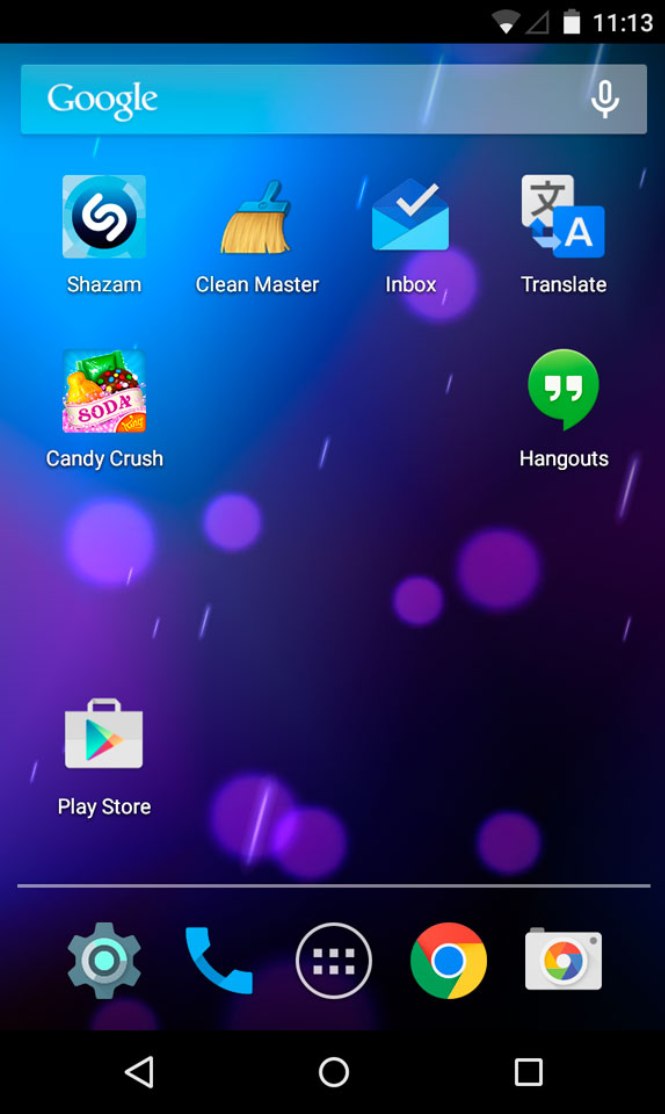Open the Inbox app

(410, 217)
